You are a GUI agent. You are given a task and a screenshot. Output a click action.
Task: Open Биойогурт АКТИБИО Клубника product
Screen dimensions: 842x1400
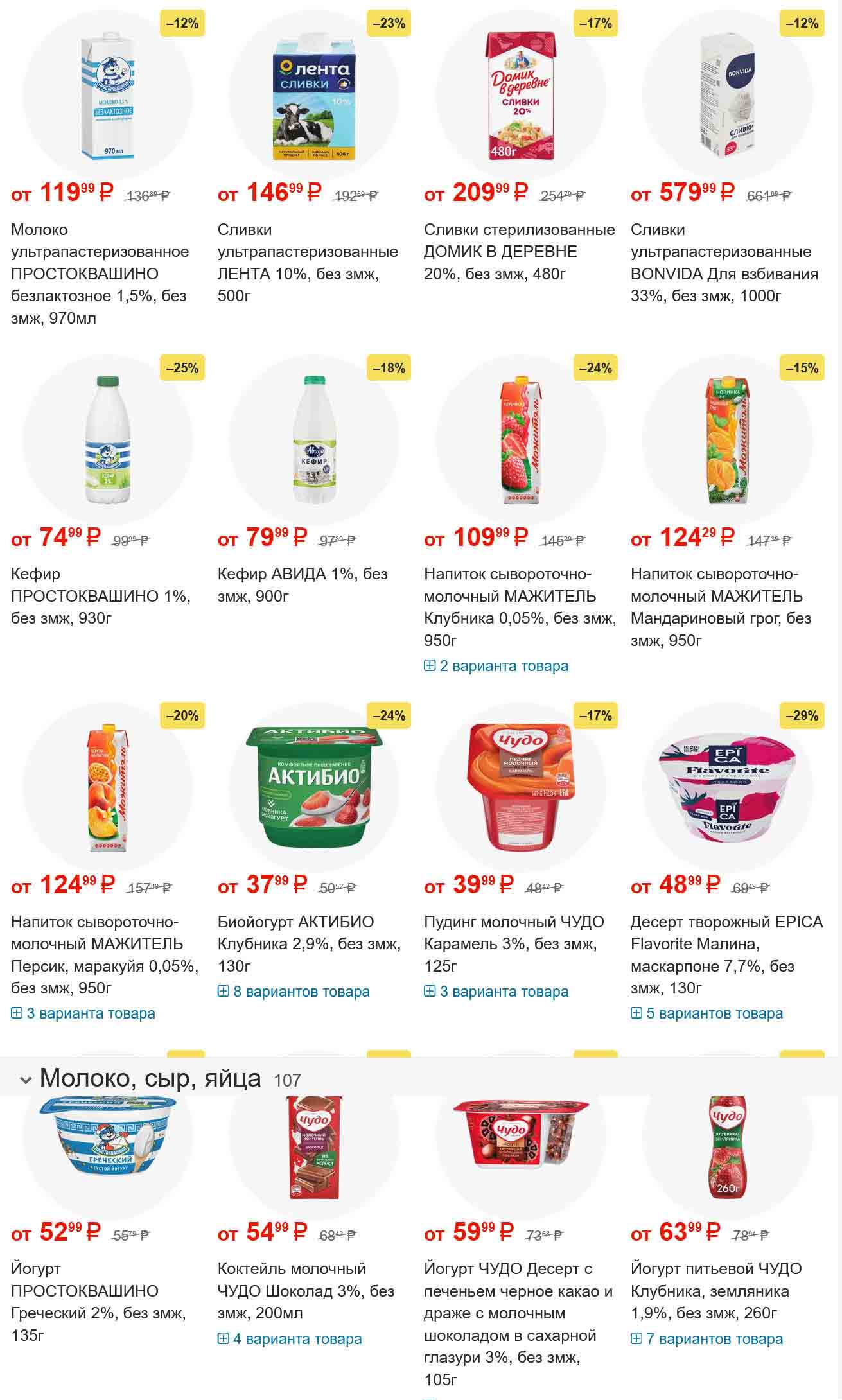coord(308,943)
